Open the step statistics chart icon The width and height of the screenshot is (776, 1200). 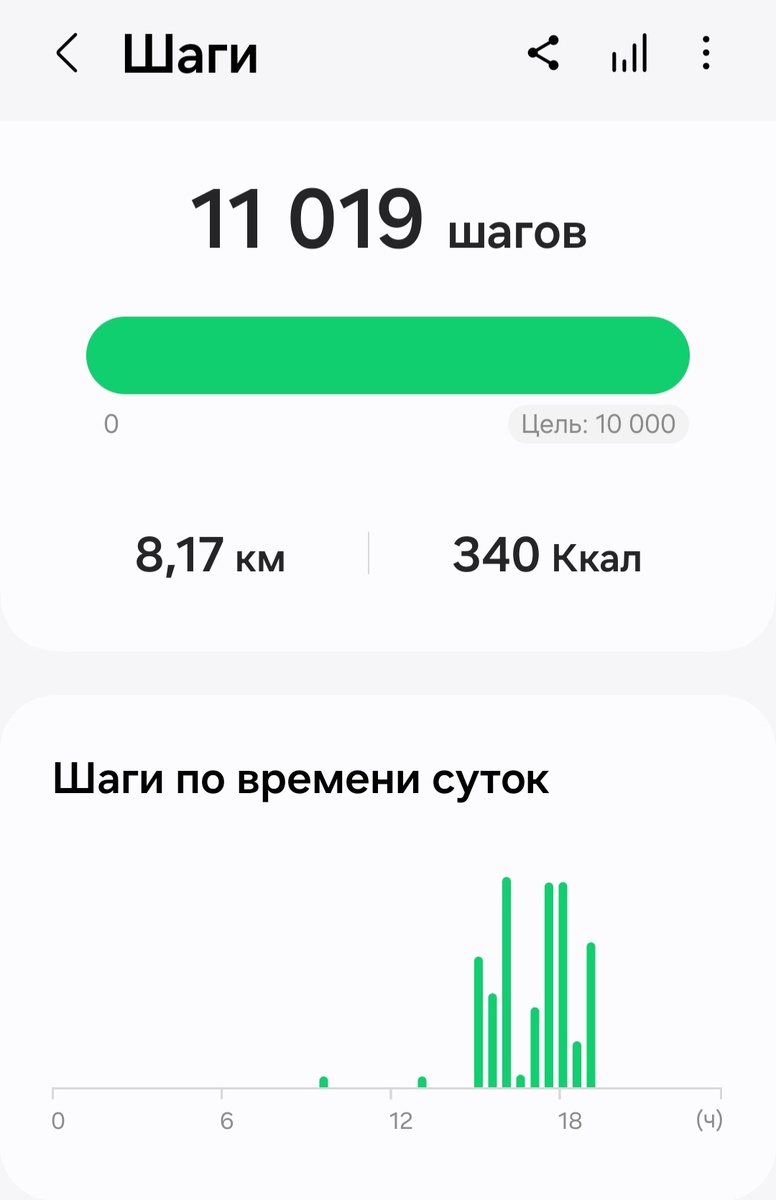tap(629, 54)
